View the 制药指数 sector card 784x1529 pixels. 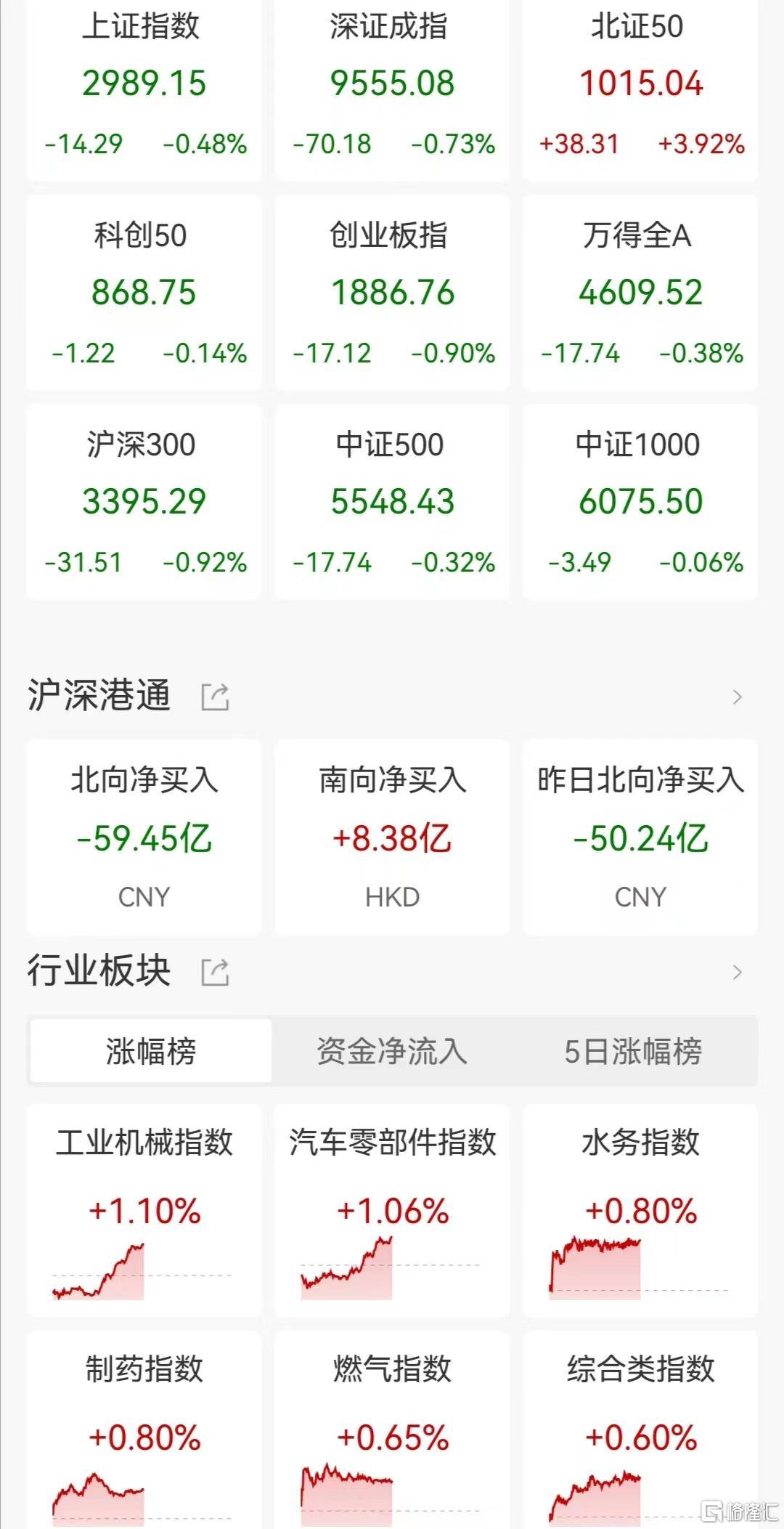coord(144,1429)
